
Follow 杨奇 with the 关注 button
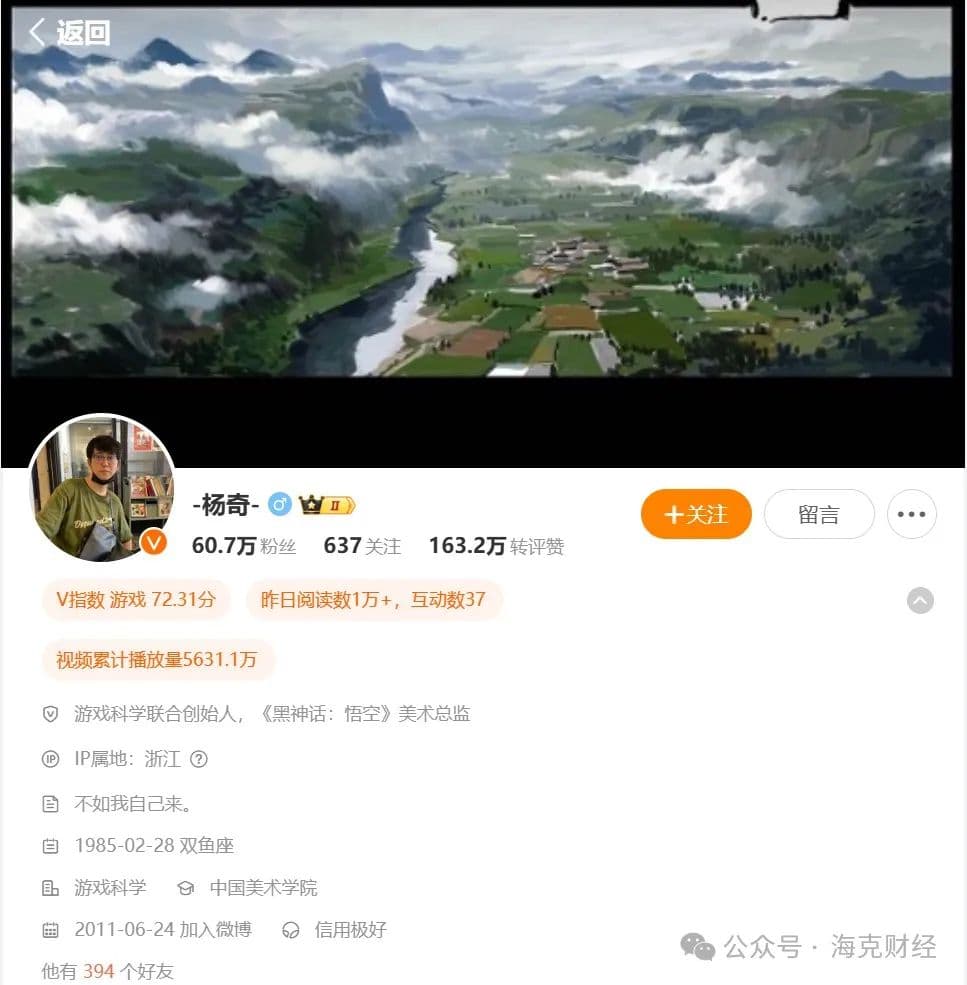point(696,514)
